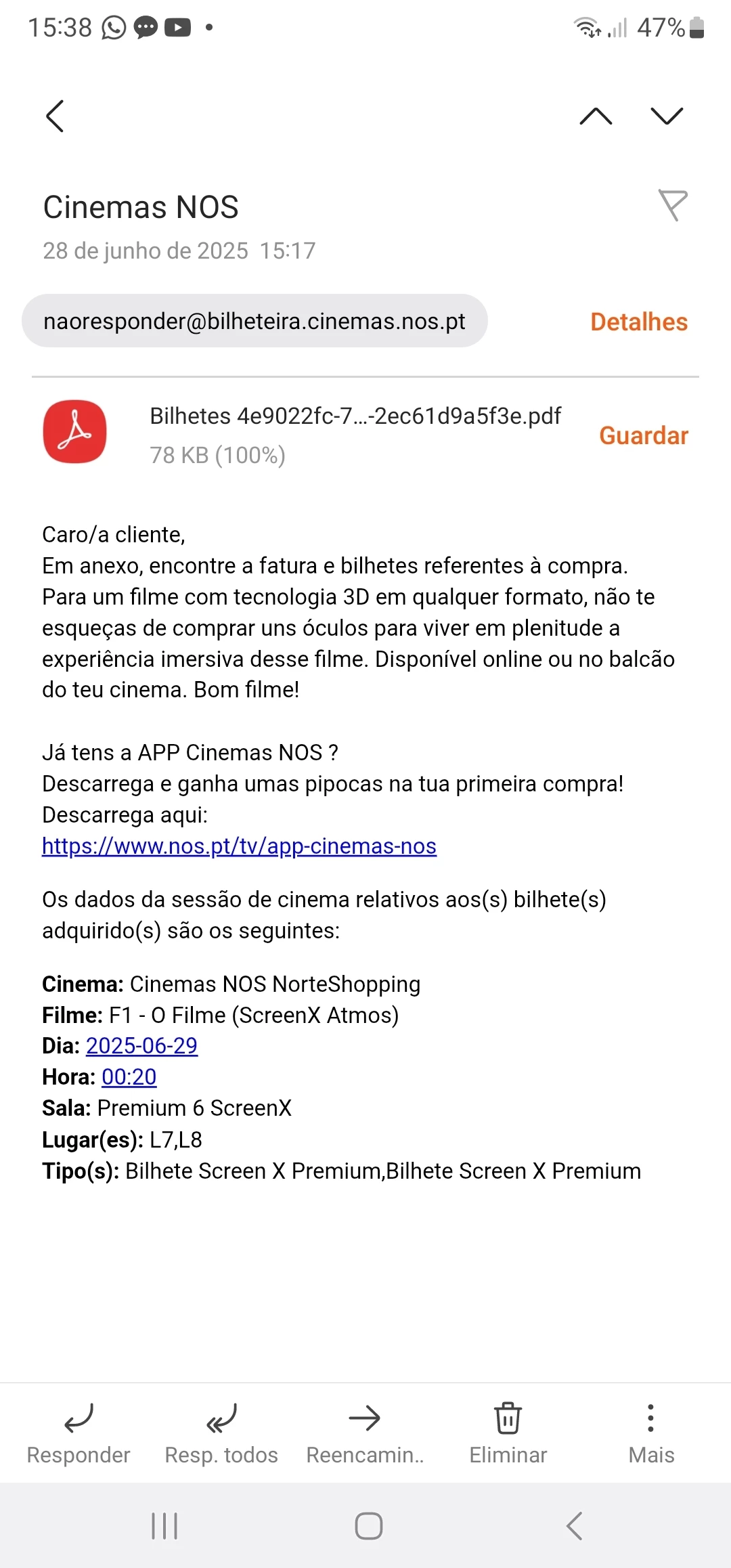Flag this email from Cinemas NOS
Viewport: 731px width, 1568px height.
coord(673,205)
